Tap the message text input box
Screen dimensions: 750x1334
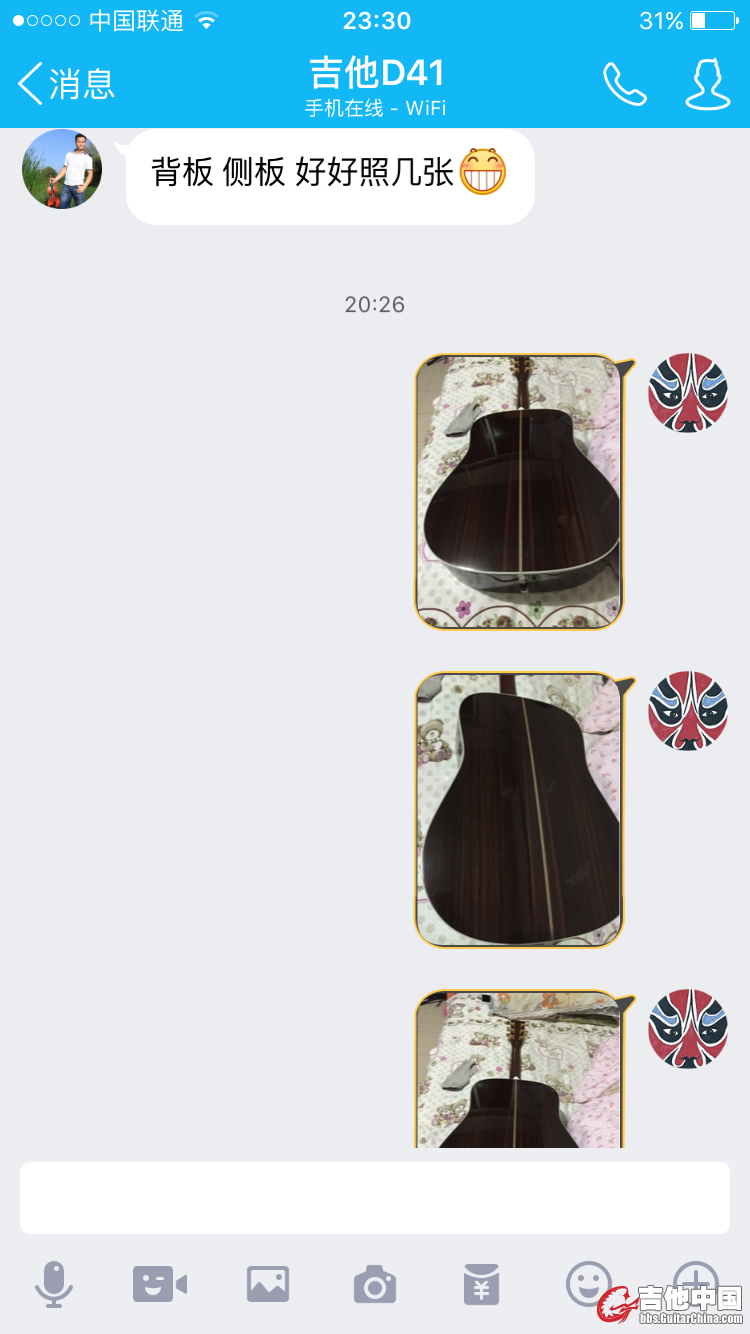pos(375,1197)
